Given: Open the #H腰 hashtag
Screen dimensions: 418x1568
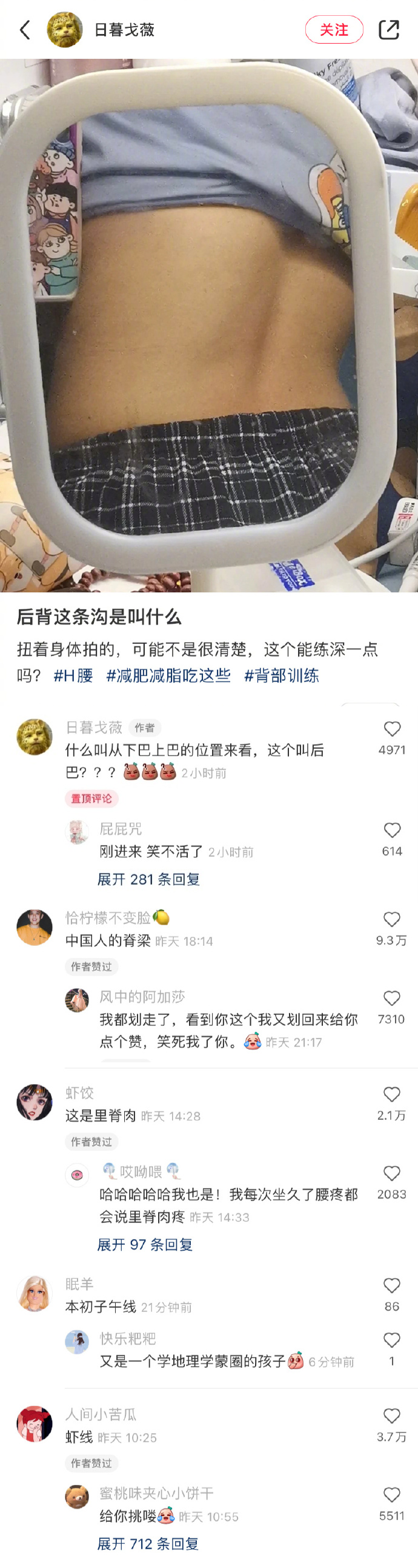Looking at the screenshot, I should [73, 675].
